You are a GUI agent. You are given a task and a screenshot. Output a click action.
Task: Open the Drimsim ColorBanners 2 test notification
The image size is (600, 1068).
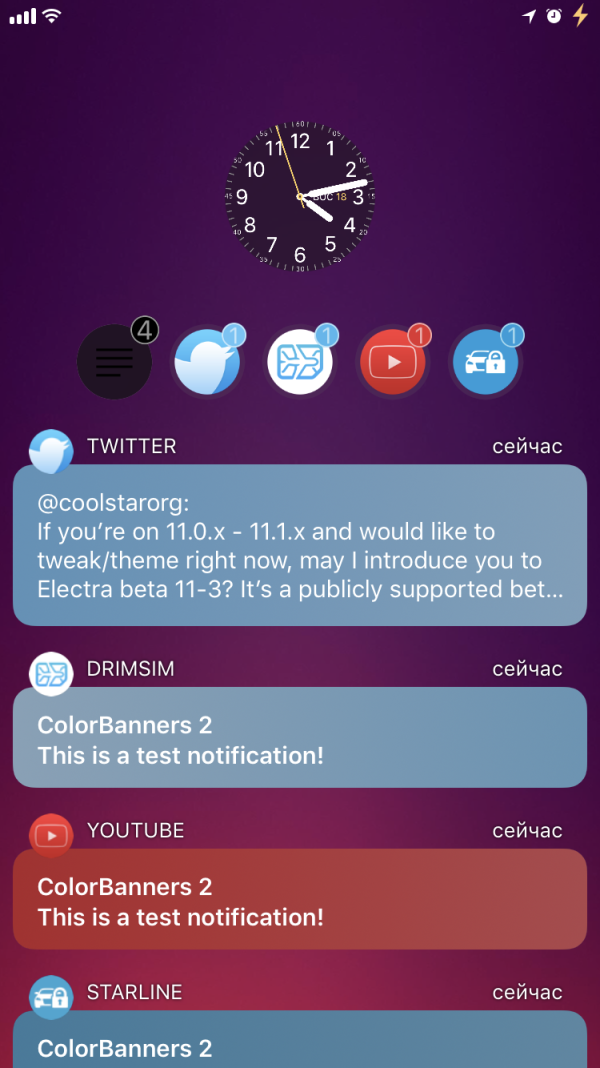[299, 739]
